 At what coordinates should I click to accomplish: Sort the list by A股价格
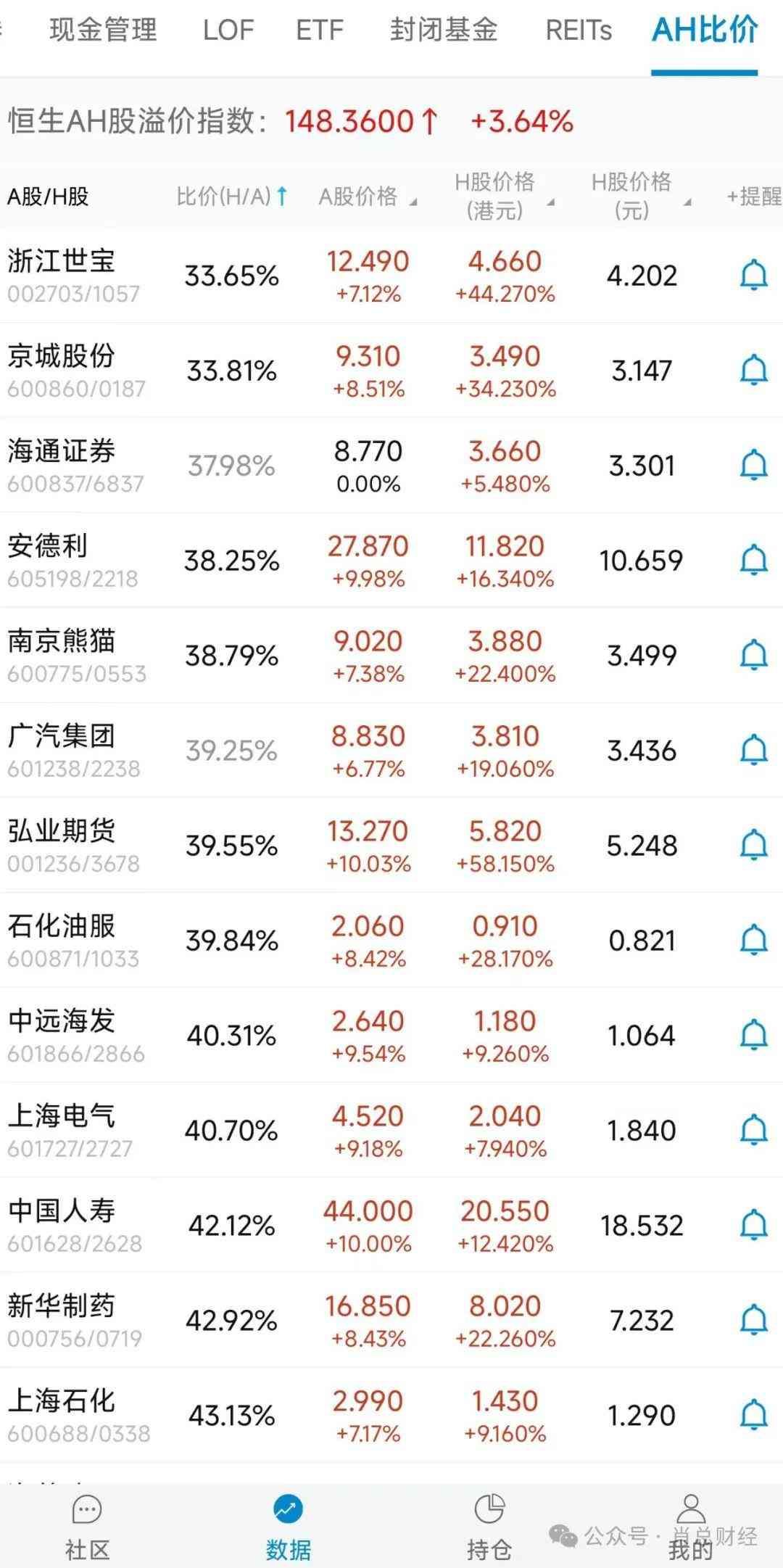tap(367, 196)
